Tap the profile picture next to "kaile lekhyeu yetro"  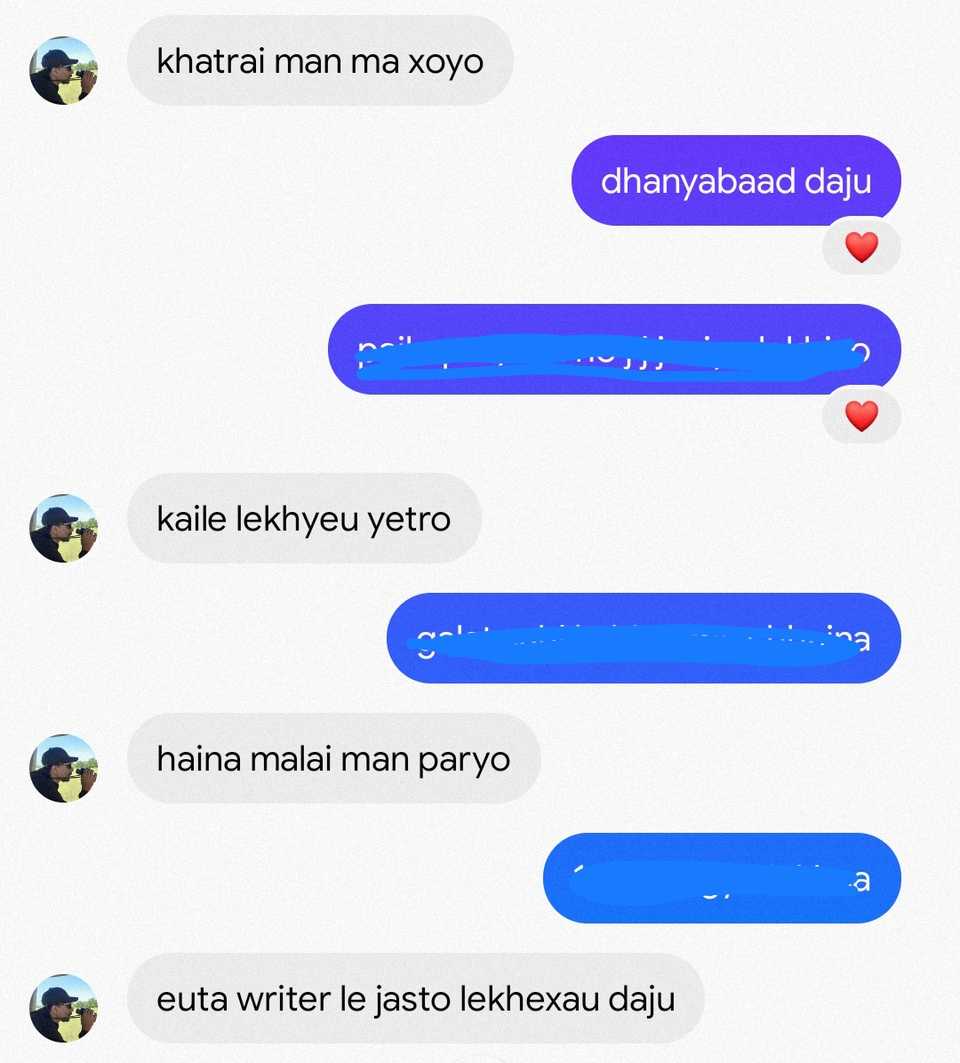tap(64, 528)
